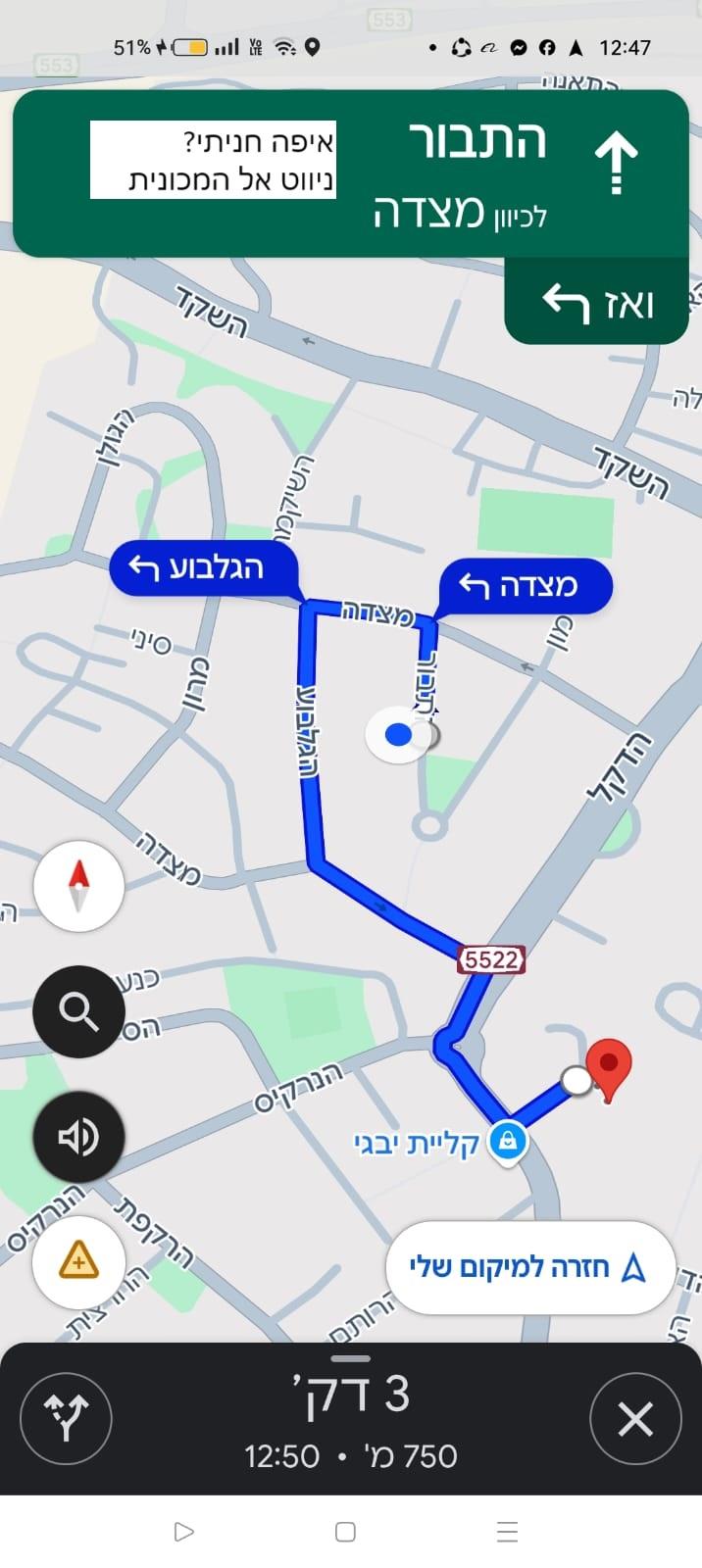Tap 'חזרה למיקום שלי' to re-center
The image size is (702, 1568).
[x=530, y=1268]
